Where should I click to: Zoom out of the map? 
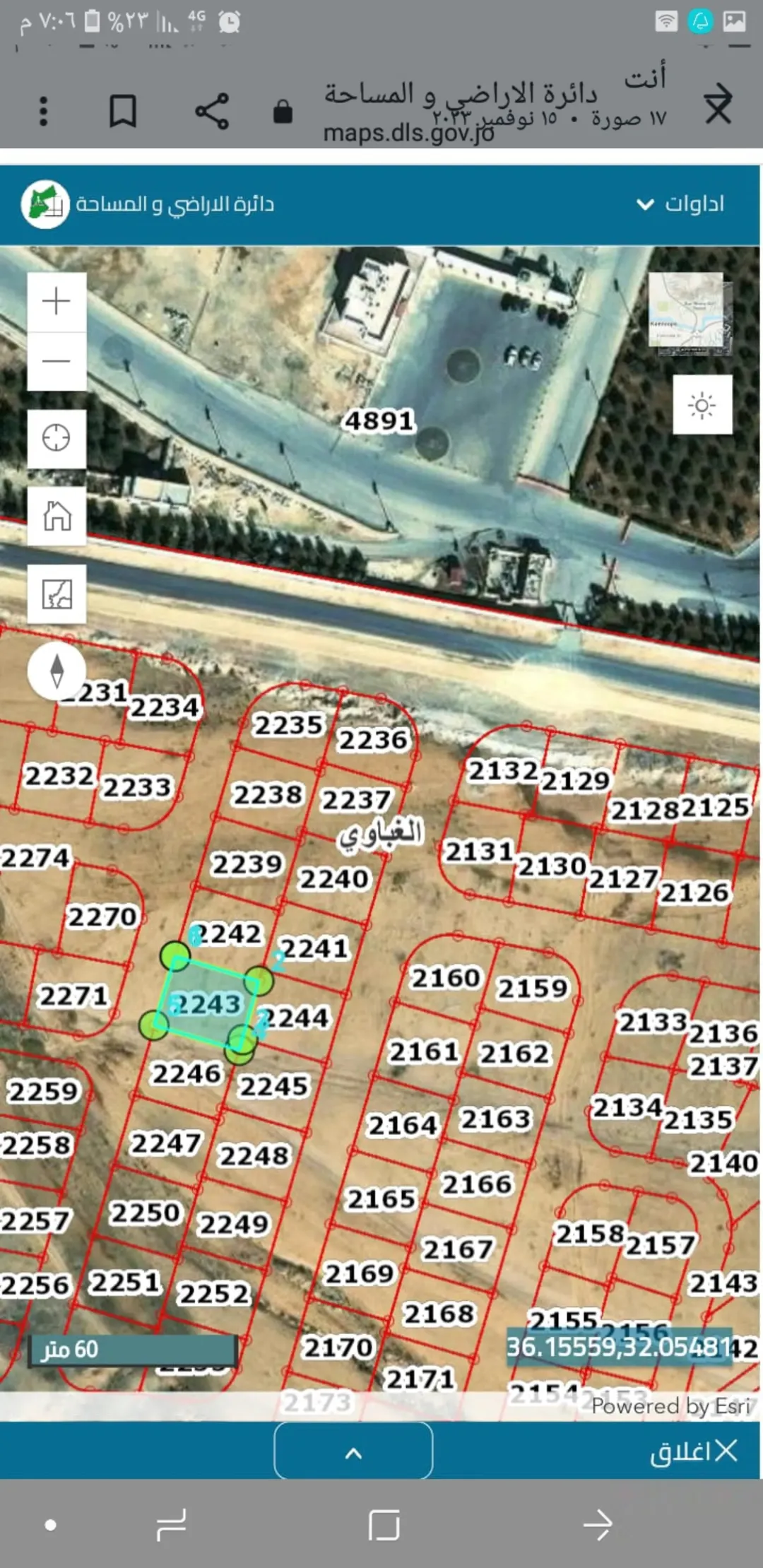[x=57, y=361]
